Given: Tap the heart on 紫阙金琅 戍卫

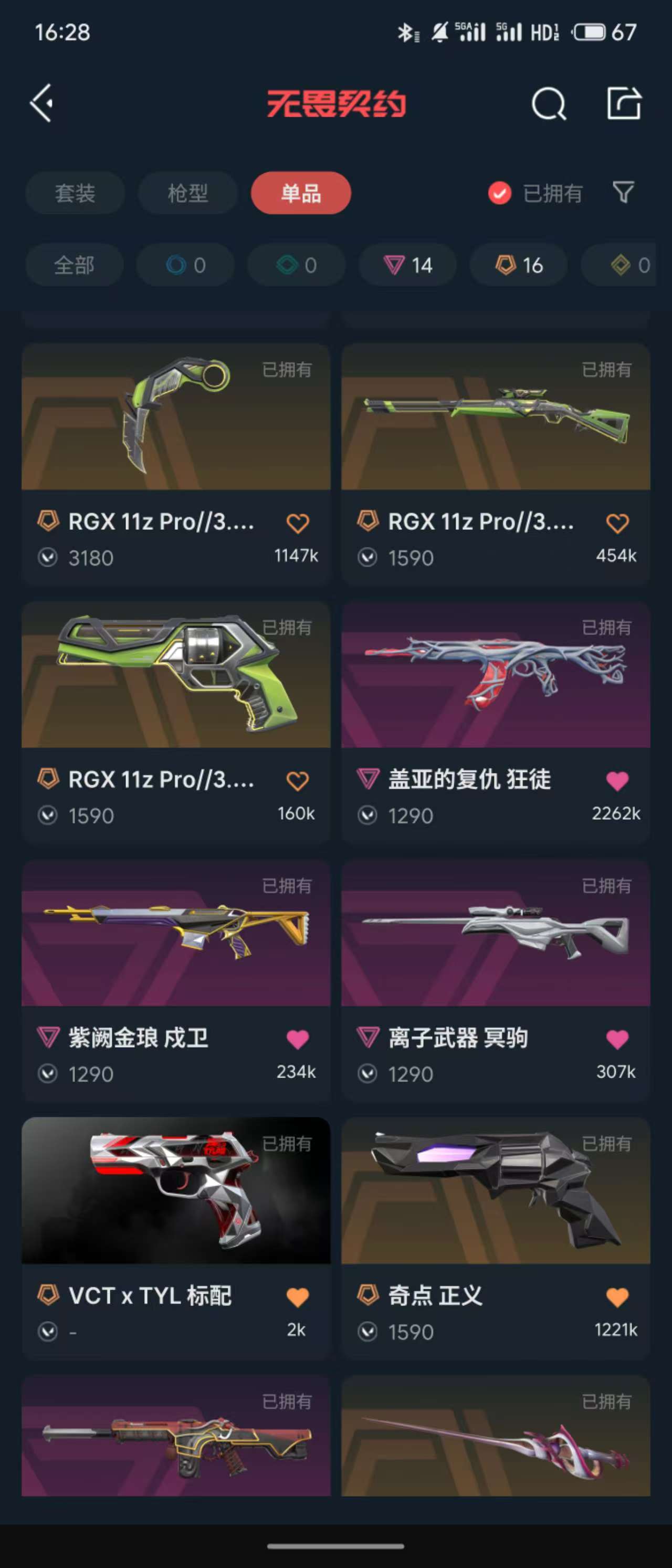Looking at the screenshot, I should tap(298, 1039).
